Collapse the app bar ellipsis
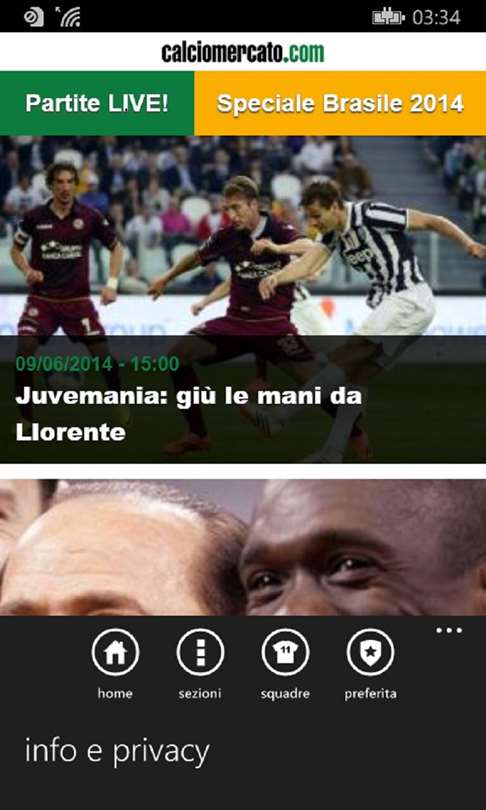The width and height of the screenshot is (486, 810). [x=449, y=630]
